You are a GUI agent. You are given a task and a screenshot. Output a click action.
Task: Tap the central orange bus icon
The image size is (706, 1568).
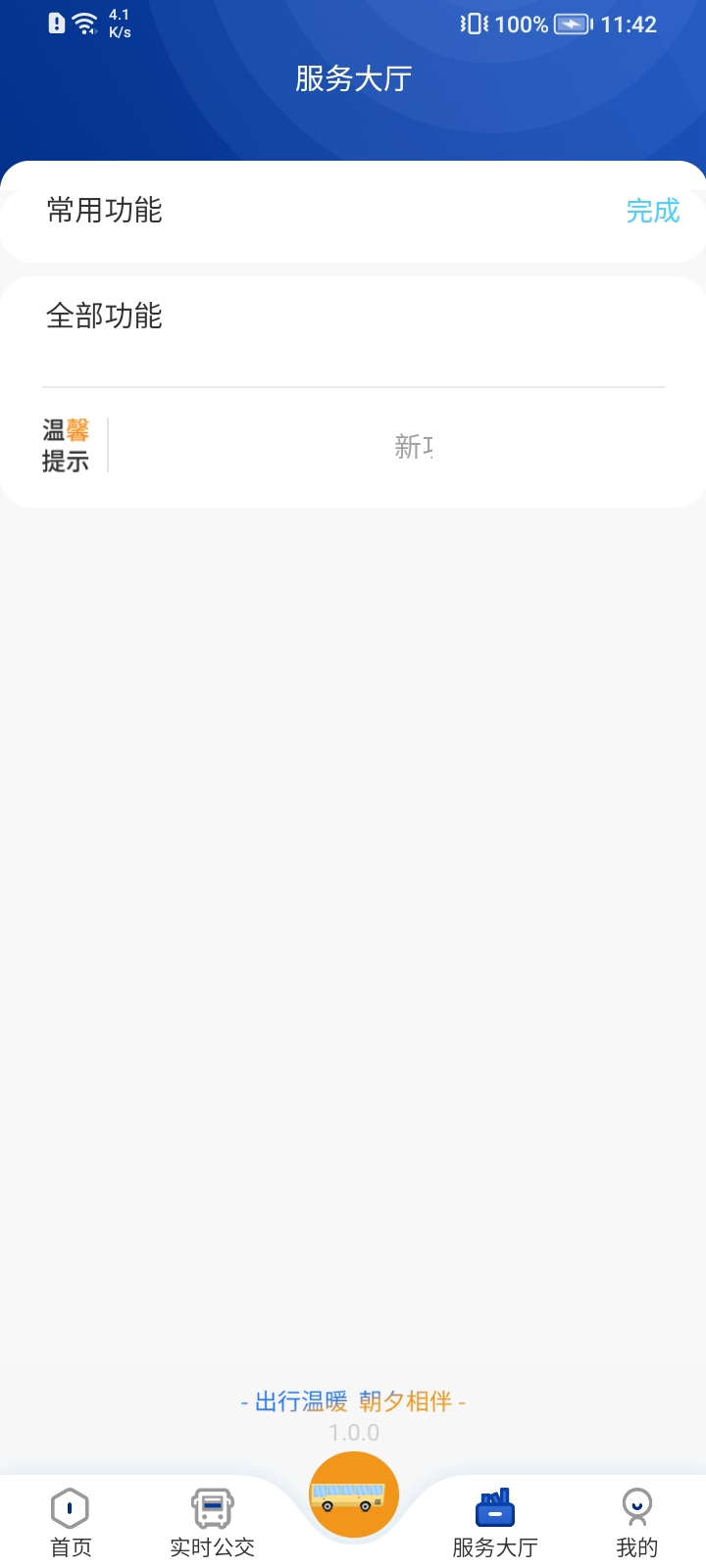tap(353, 1494)
